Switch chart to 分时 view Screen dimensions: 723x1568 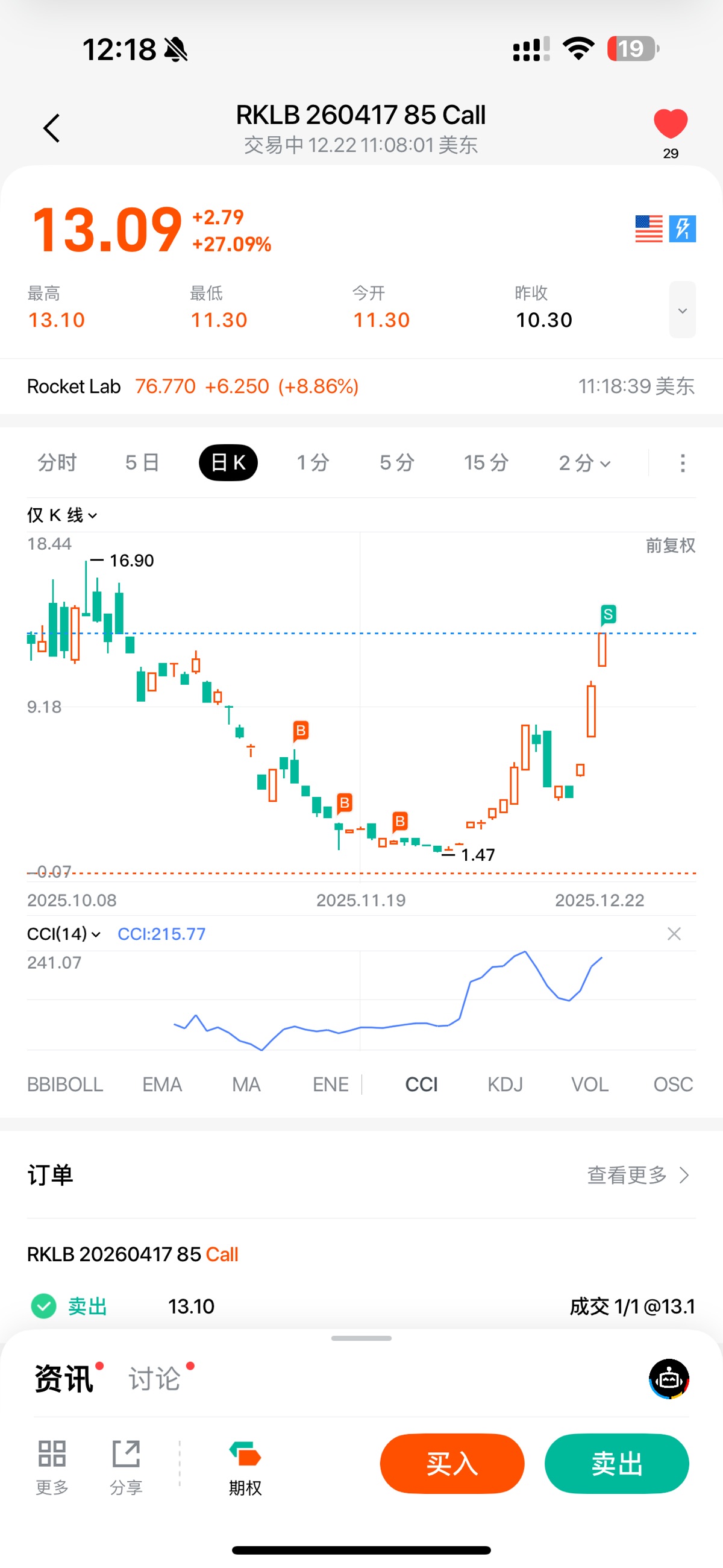[x=57, y=462]
